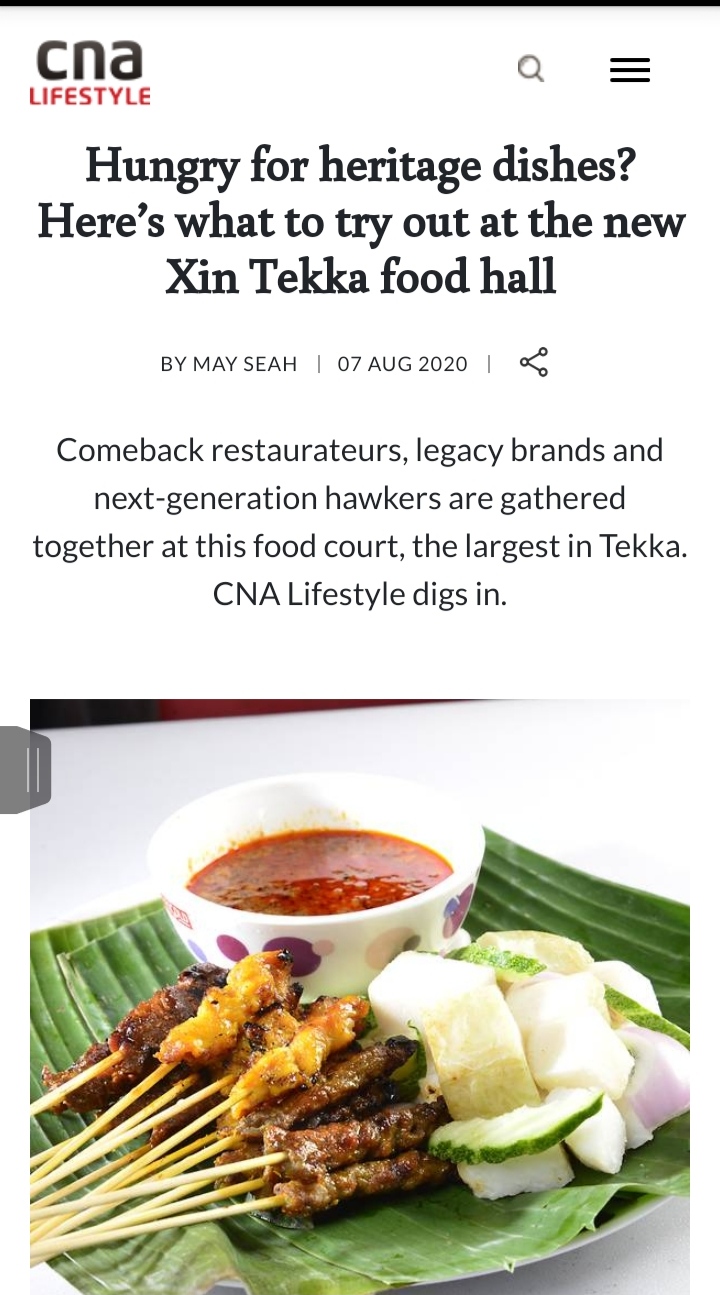Share this article

click(534, 363)
